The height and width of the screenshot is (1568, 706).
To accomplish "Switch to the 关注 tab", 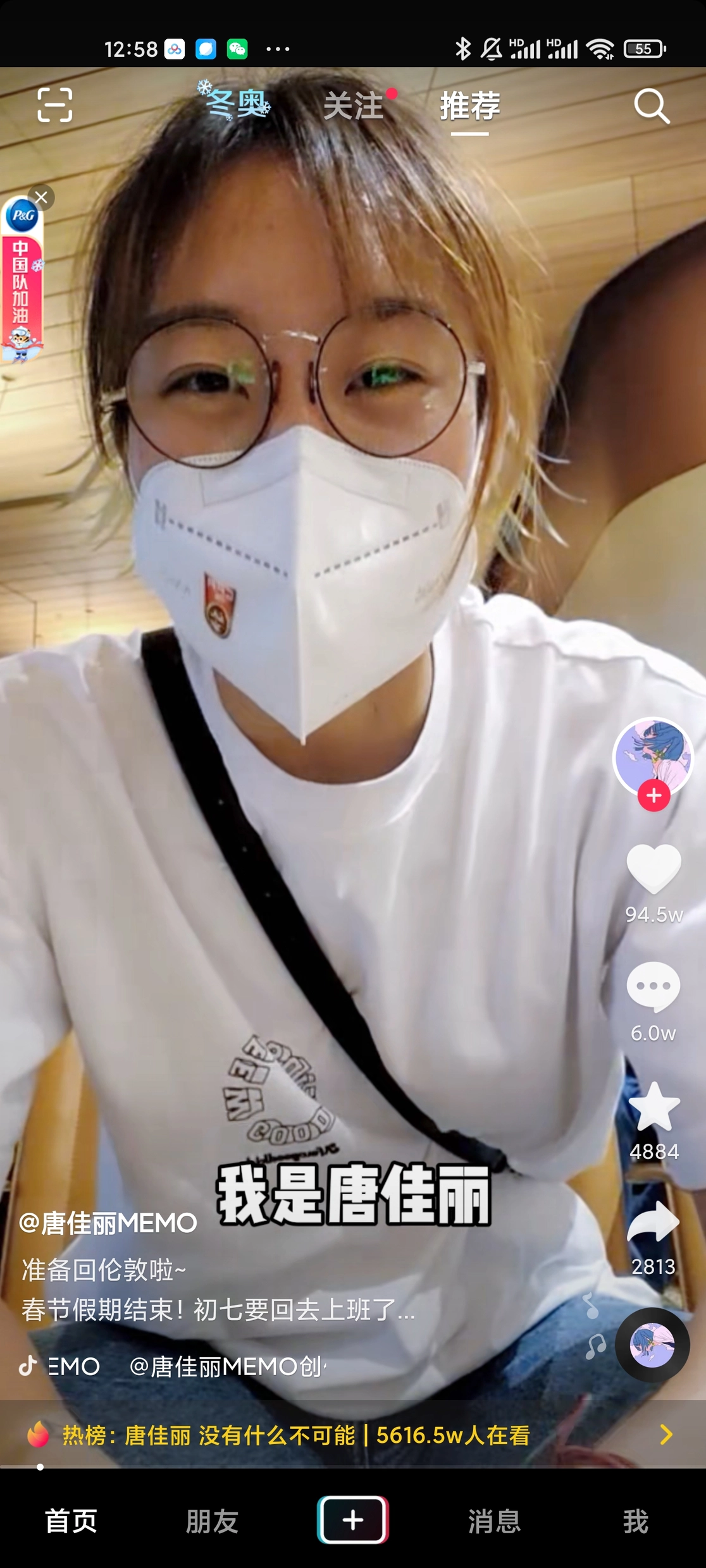I will (354, 106).
